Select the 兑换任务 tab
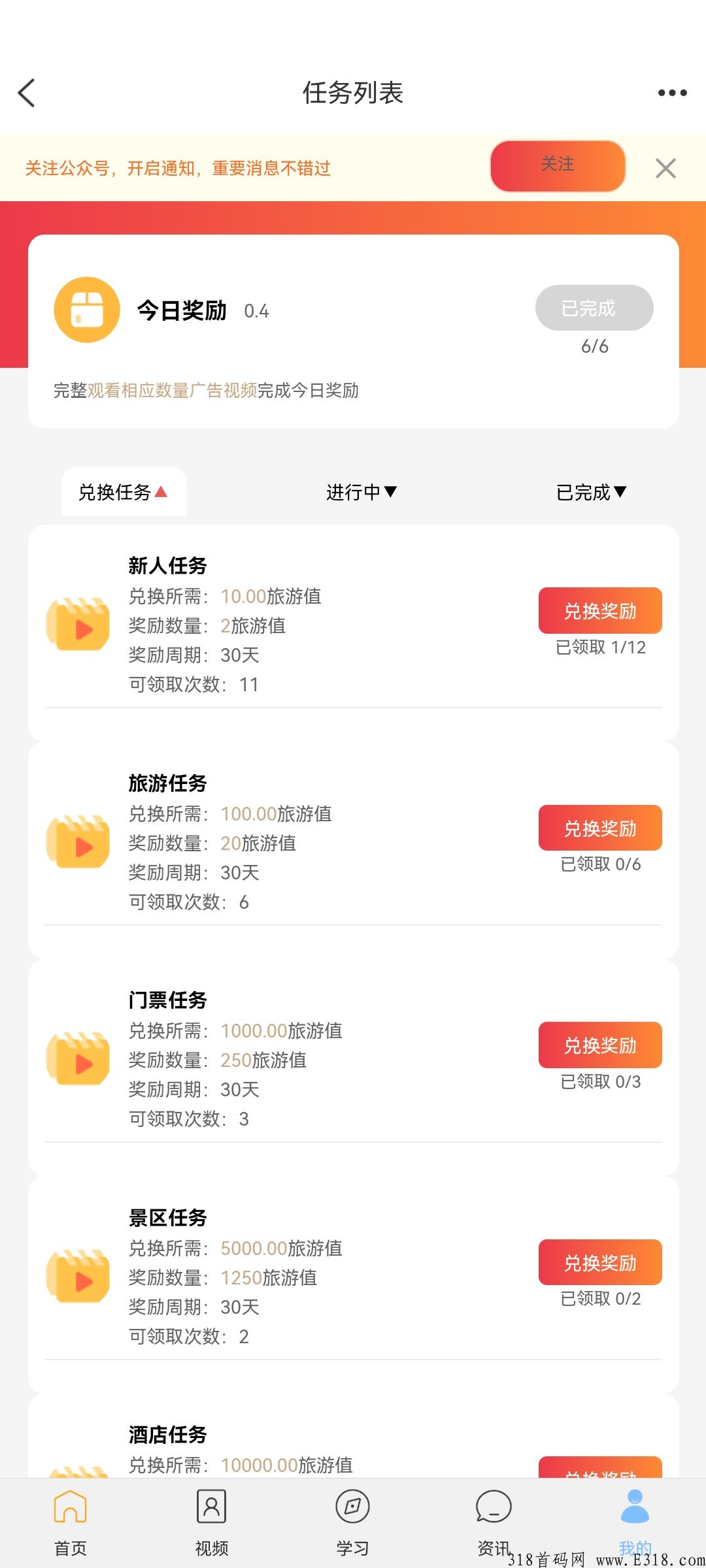Screen dimensions: 706x1568 click(124, 492)
